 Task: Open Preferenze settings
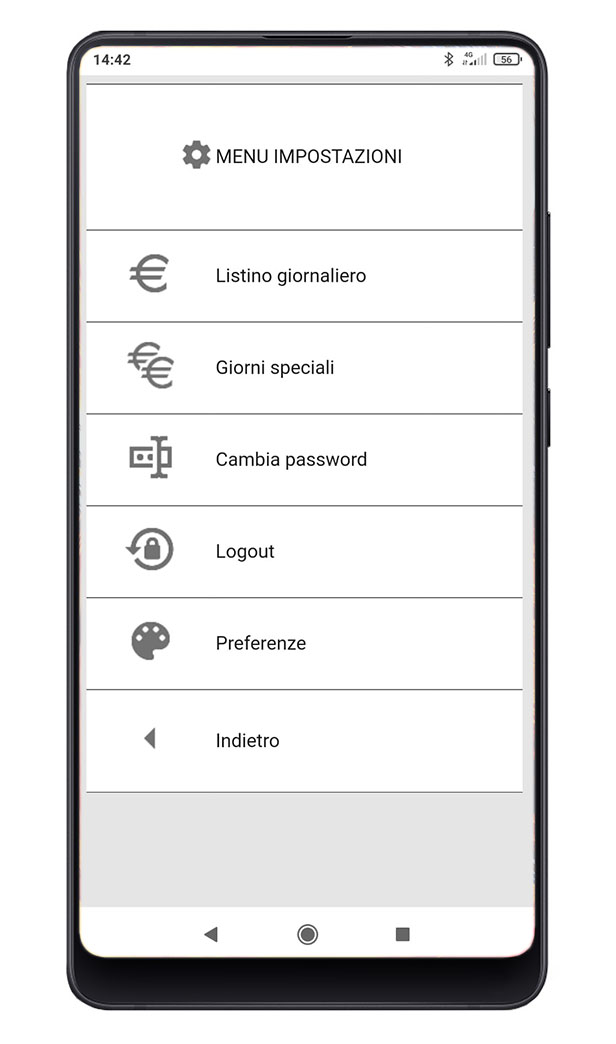(304, 644)
